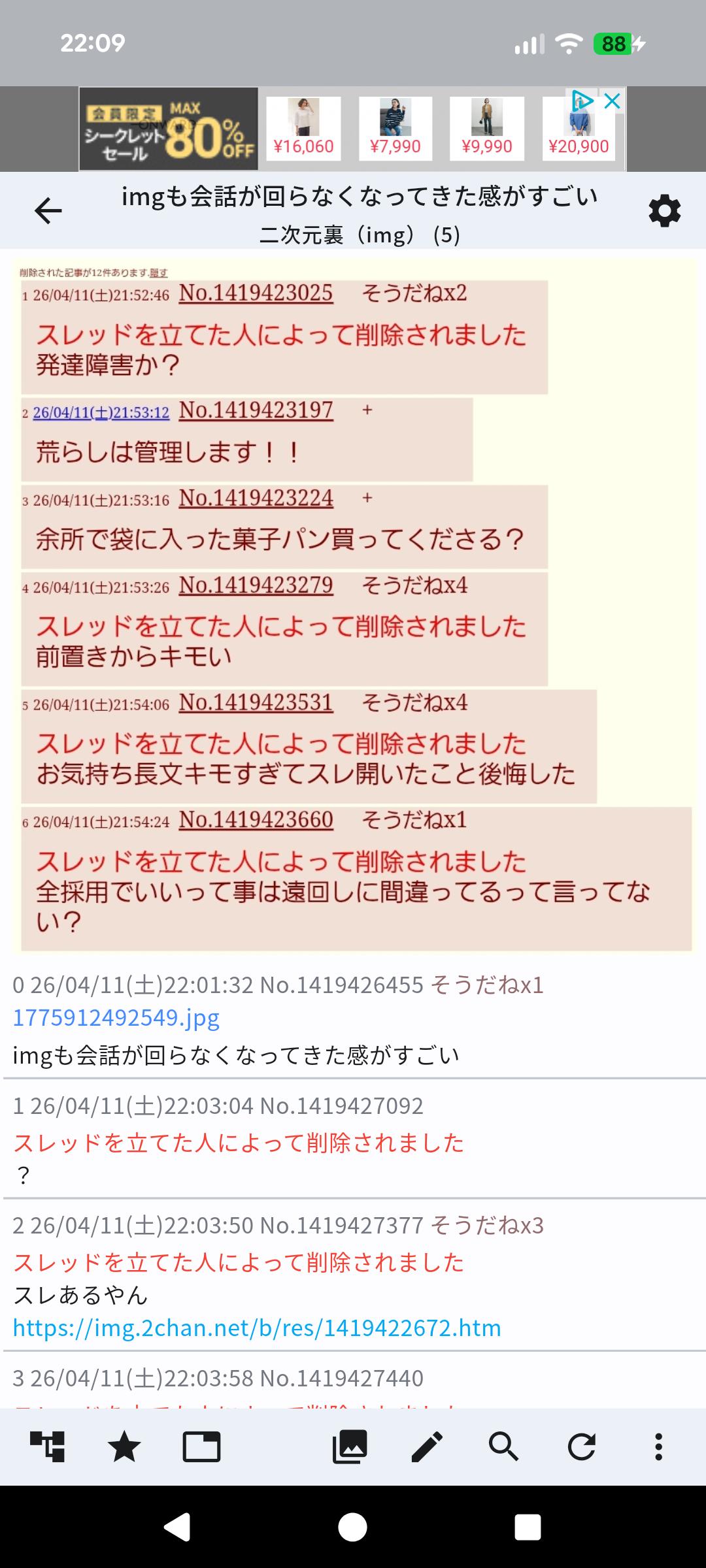Reload the thread

pyautogui.click(x=581, y=1446)
